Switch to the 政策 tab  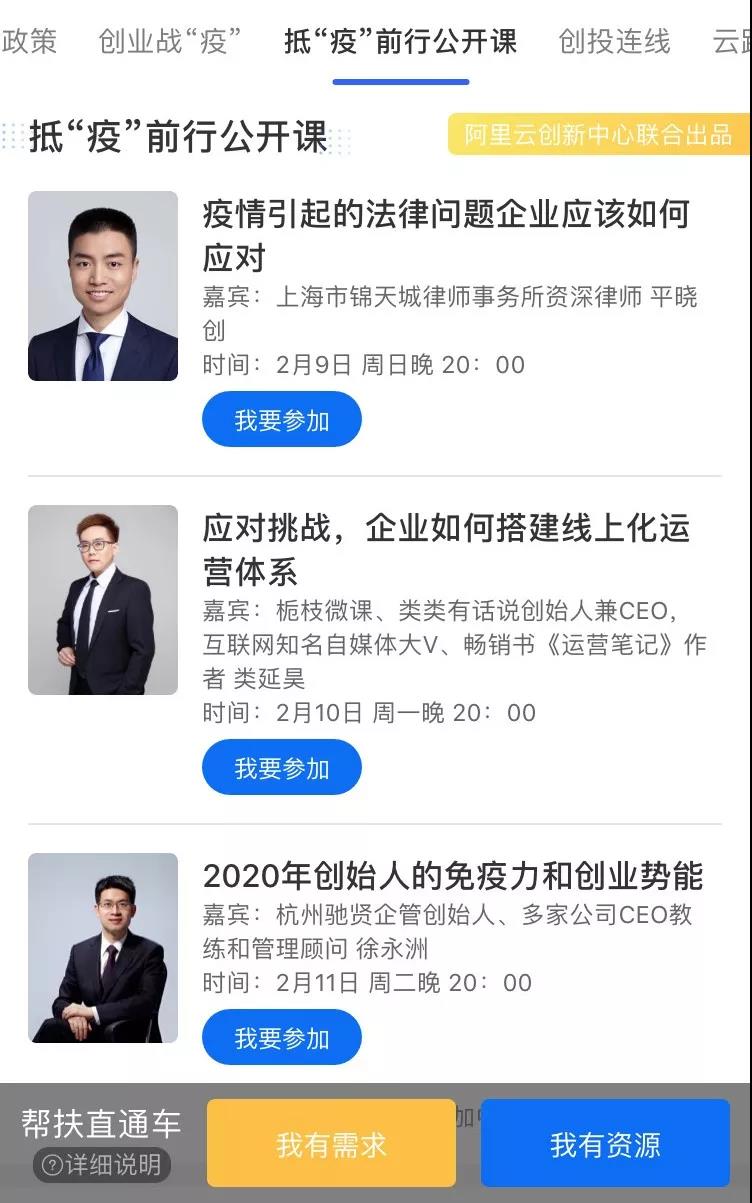coord(28,41)
